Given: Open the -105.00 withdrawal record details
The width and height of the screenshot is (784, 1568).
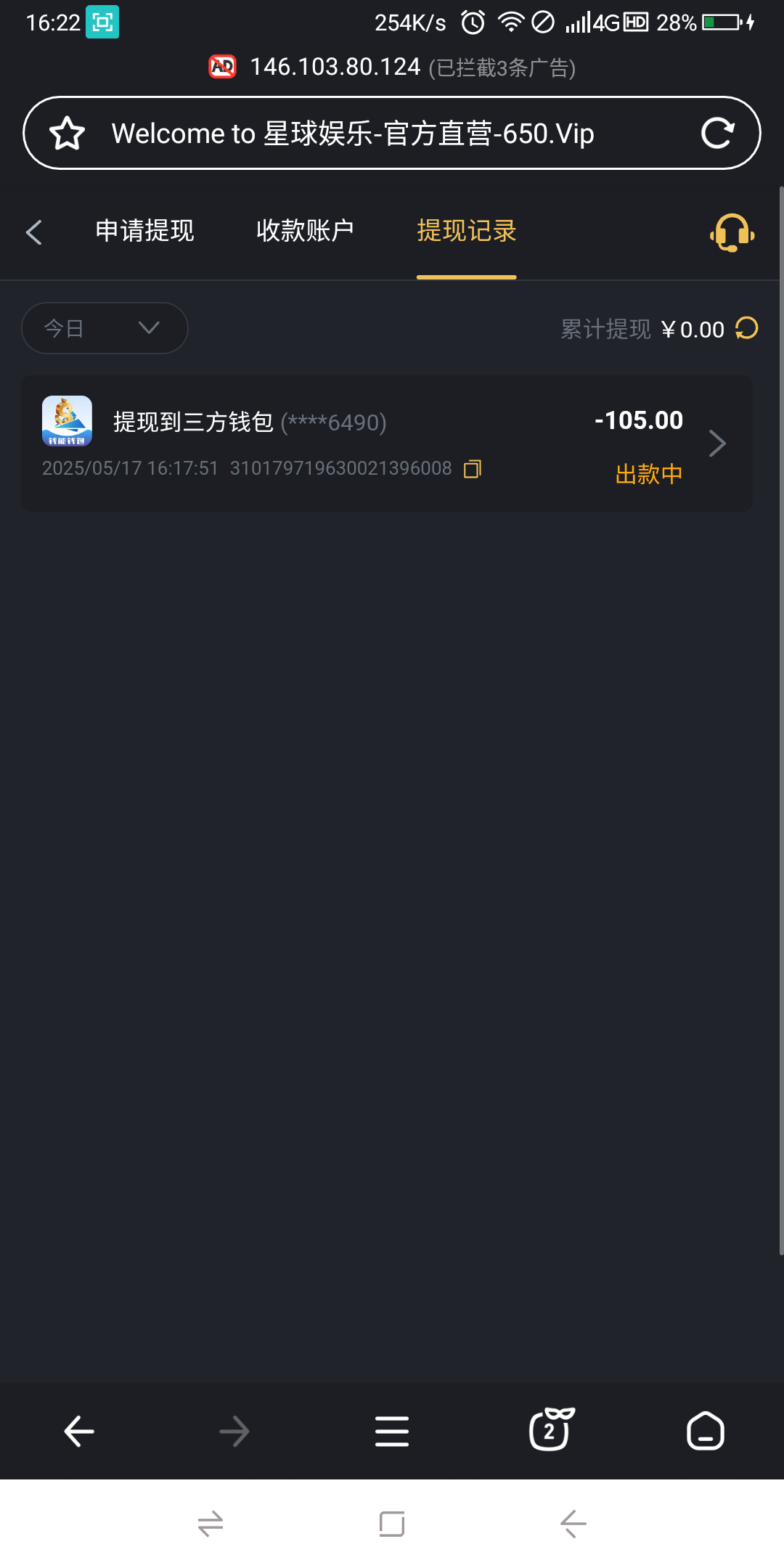Looking at the screenshot, I should [716, 444].
